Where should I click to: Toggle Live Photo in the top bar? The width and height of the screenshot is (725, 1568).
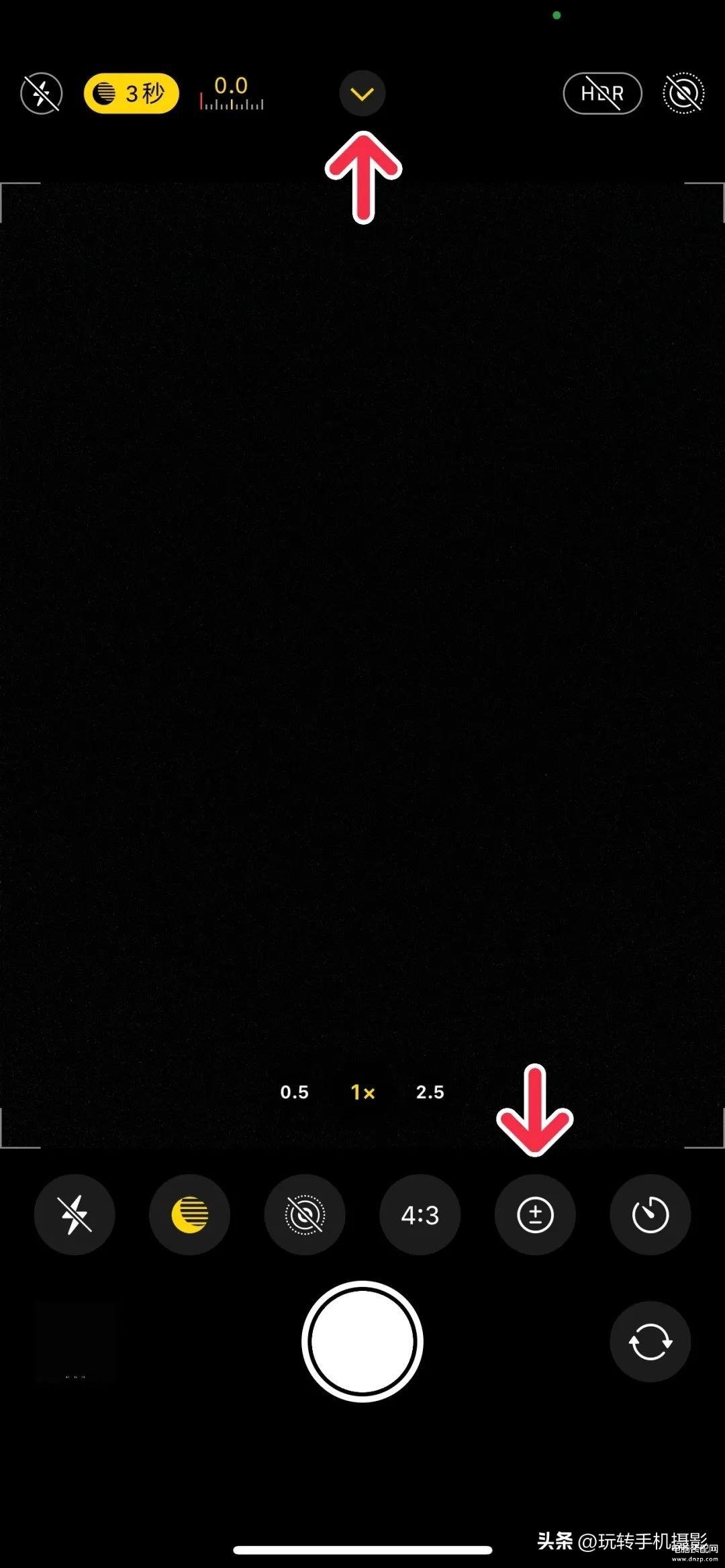683,93
